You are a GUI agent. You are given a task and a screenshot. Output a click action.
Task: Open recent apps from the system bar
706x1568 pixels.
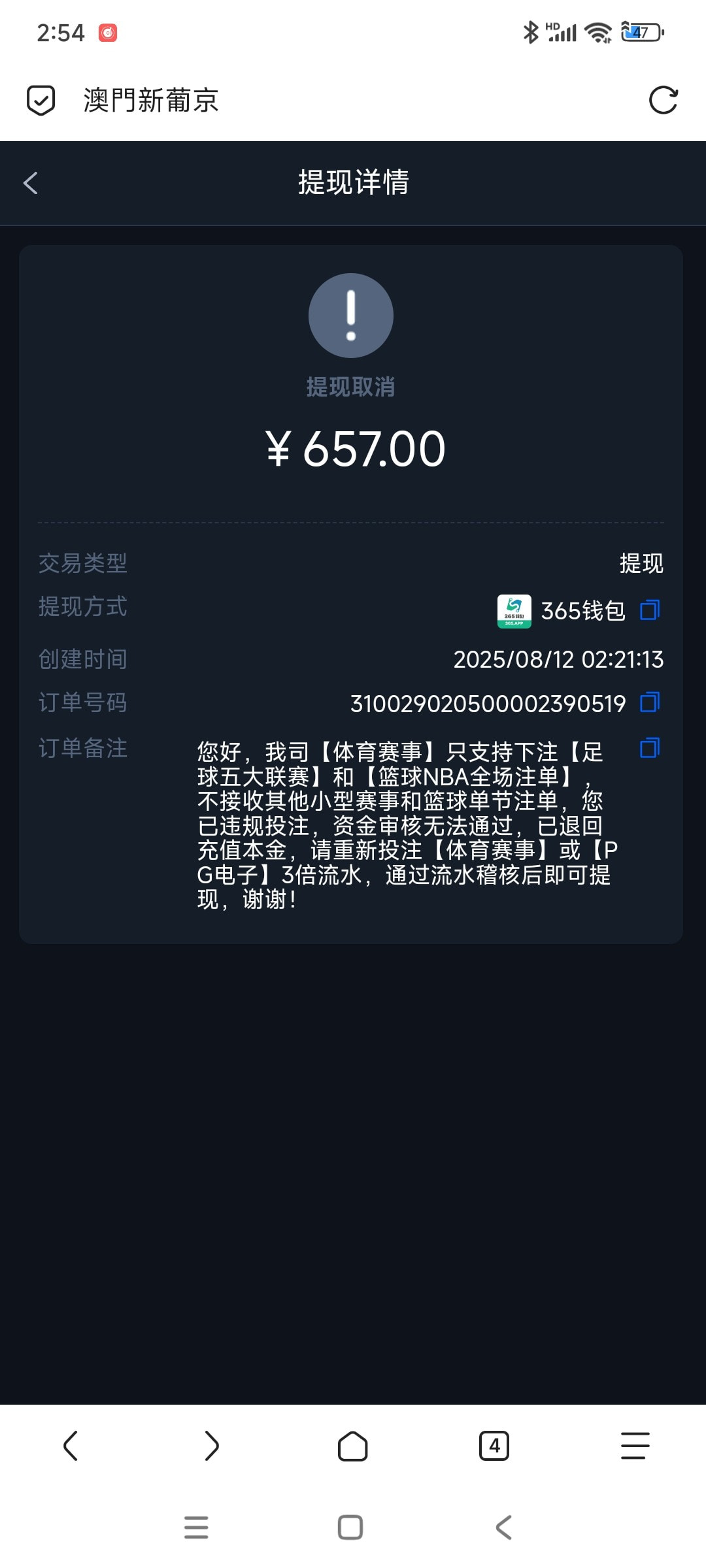196,1527
